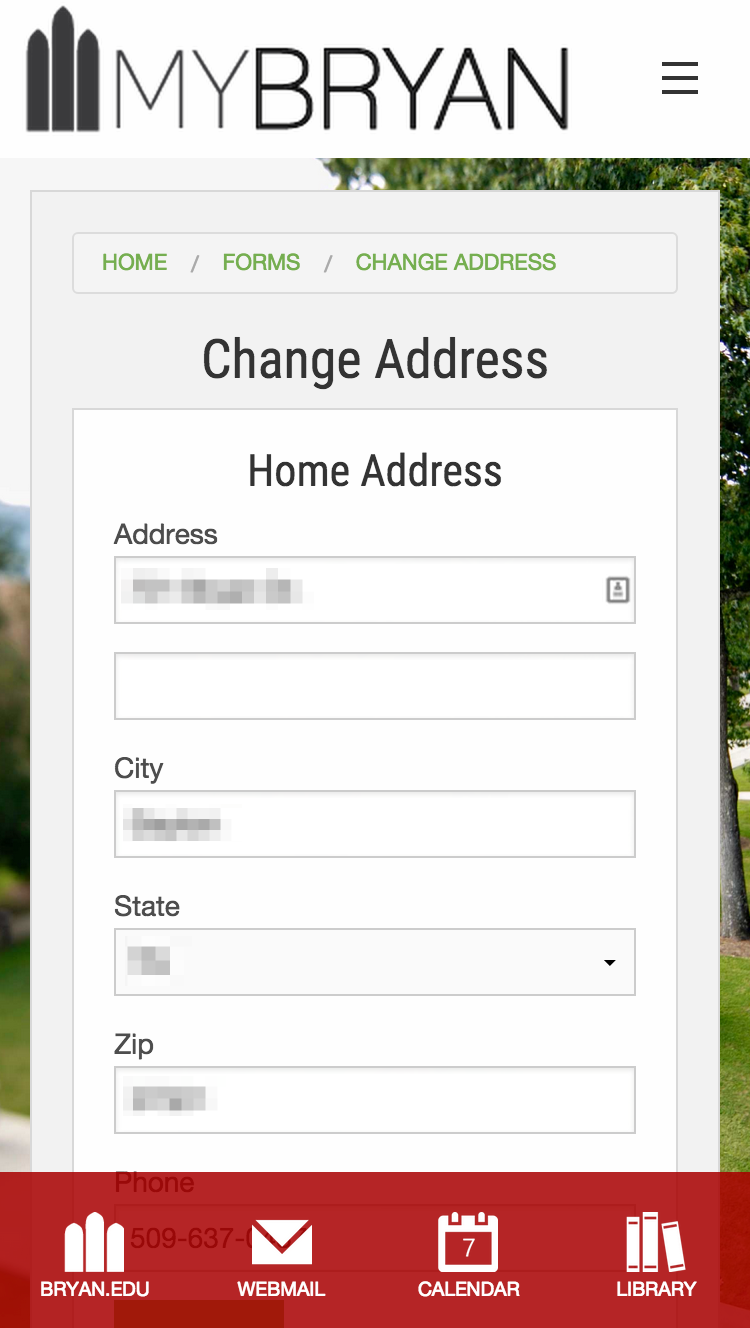Expand the State dropdown
Screen dimensions: 750x1328
click(375, 962)
